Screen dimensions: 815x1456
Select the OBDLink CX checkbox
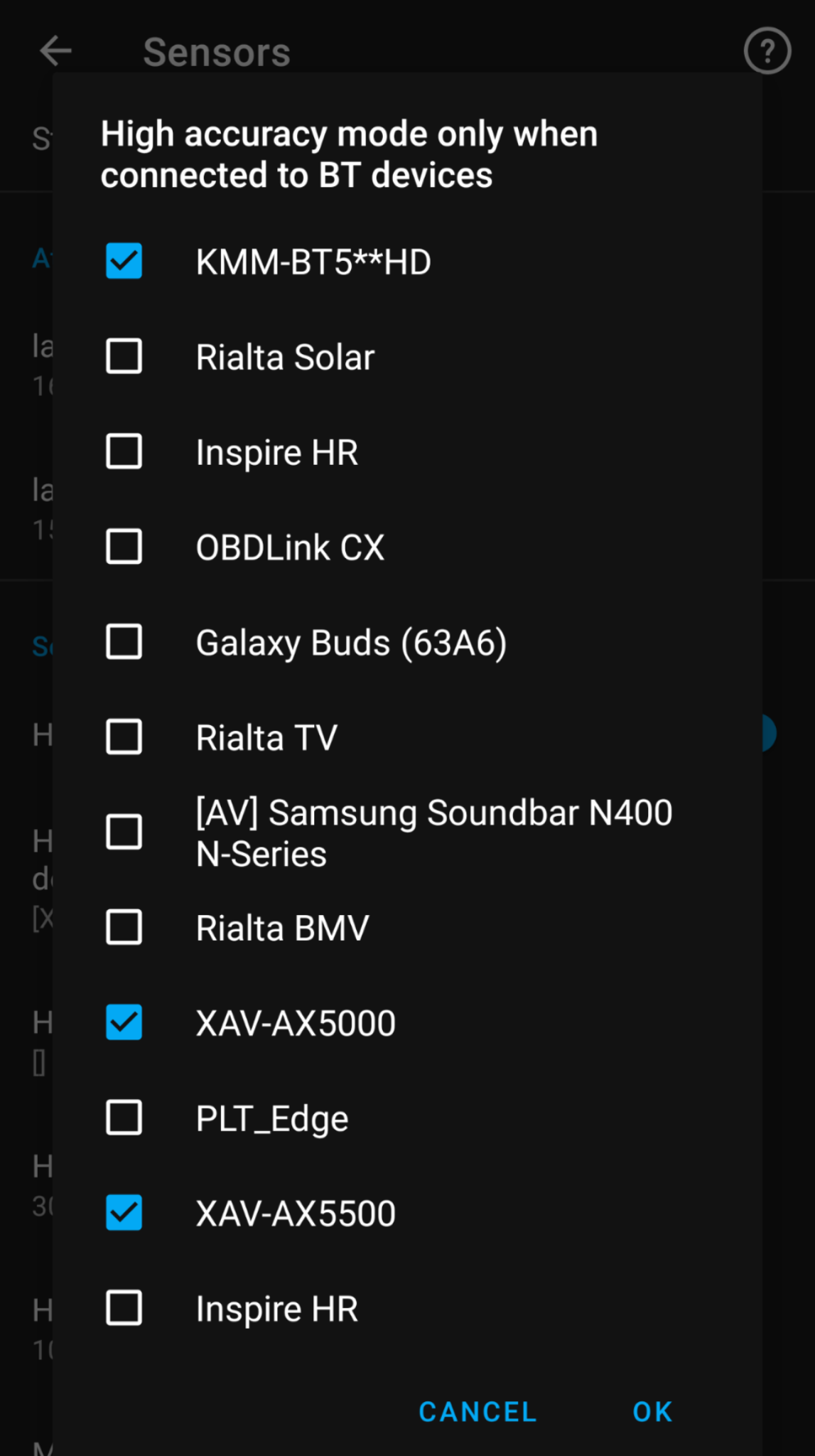[124, 547]
